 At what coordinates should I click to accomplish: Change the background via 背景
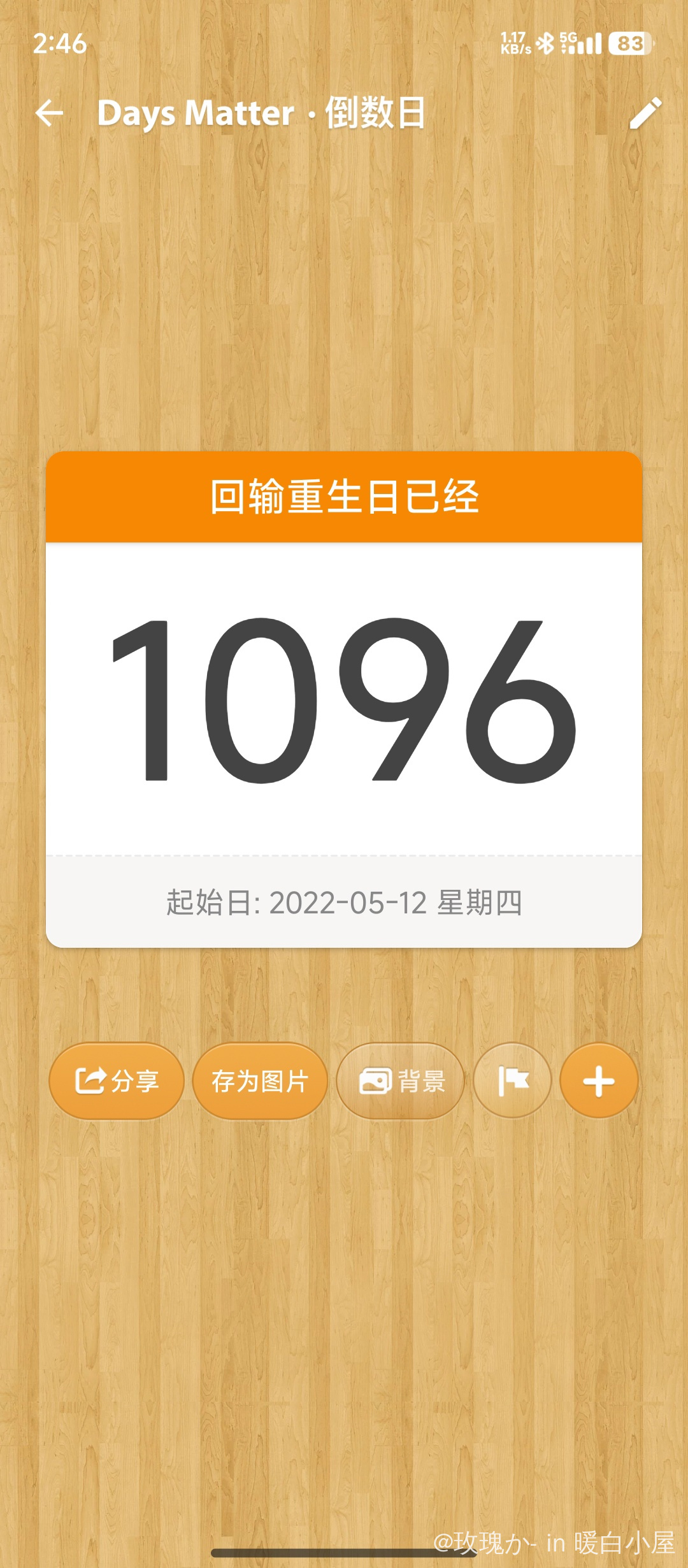tap(401, 1081)
